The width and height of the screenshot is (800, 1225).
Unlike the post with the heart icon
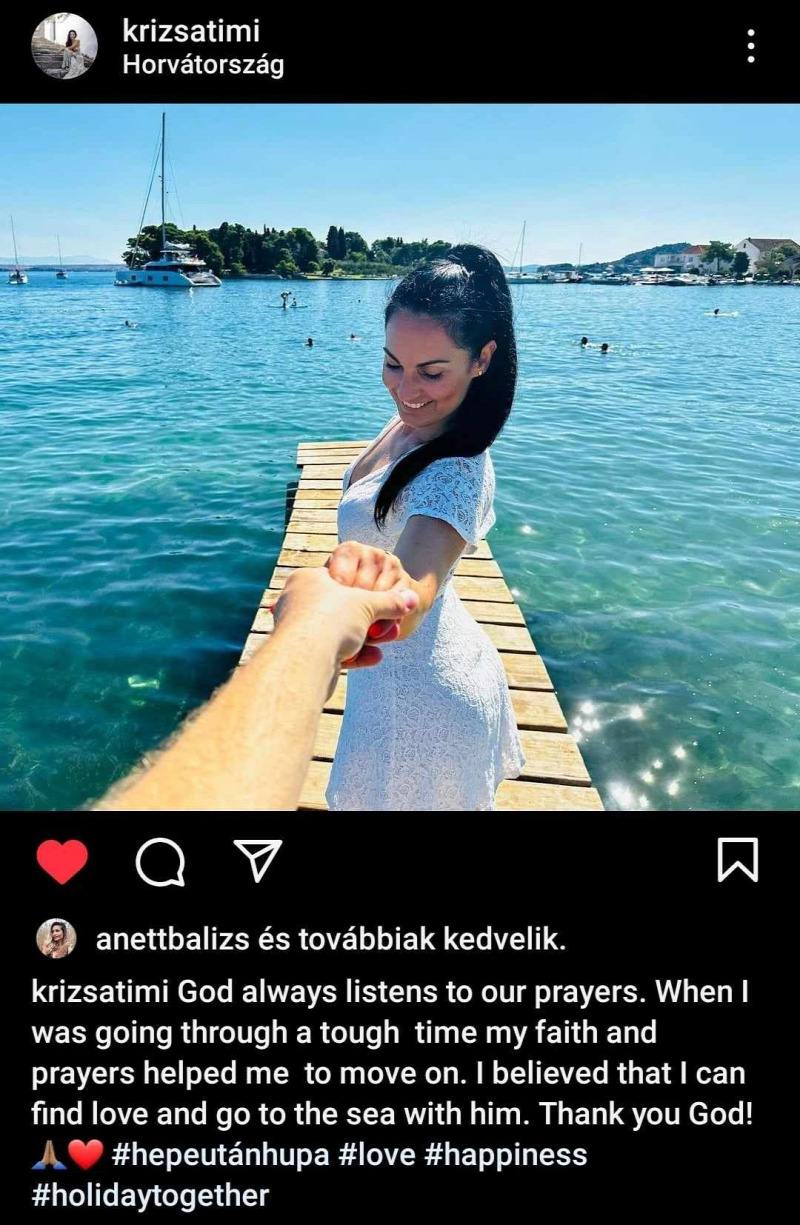click(62, 861)
